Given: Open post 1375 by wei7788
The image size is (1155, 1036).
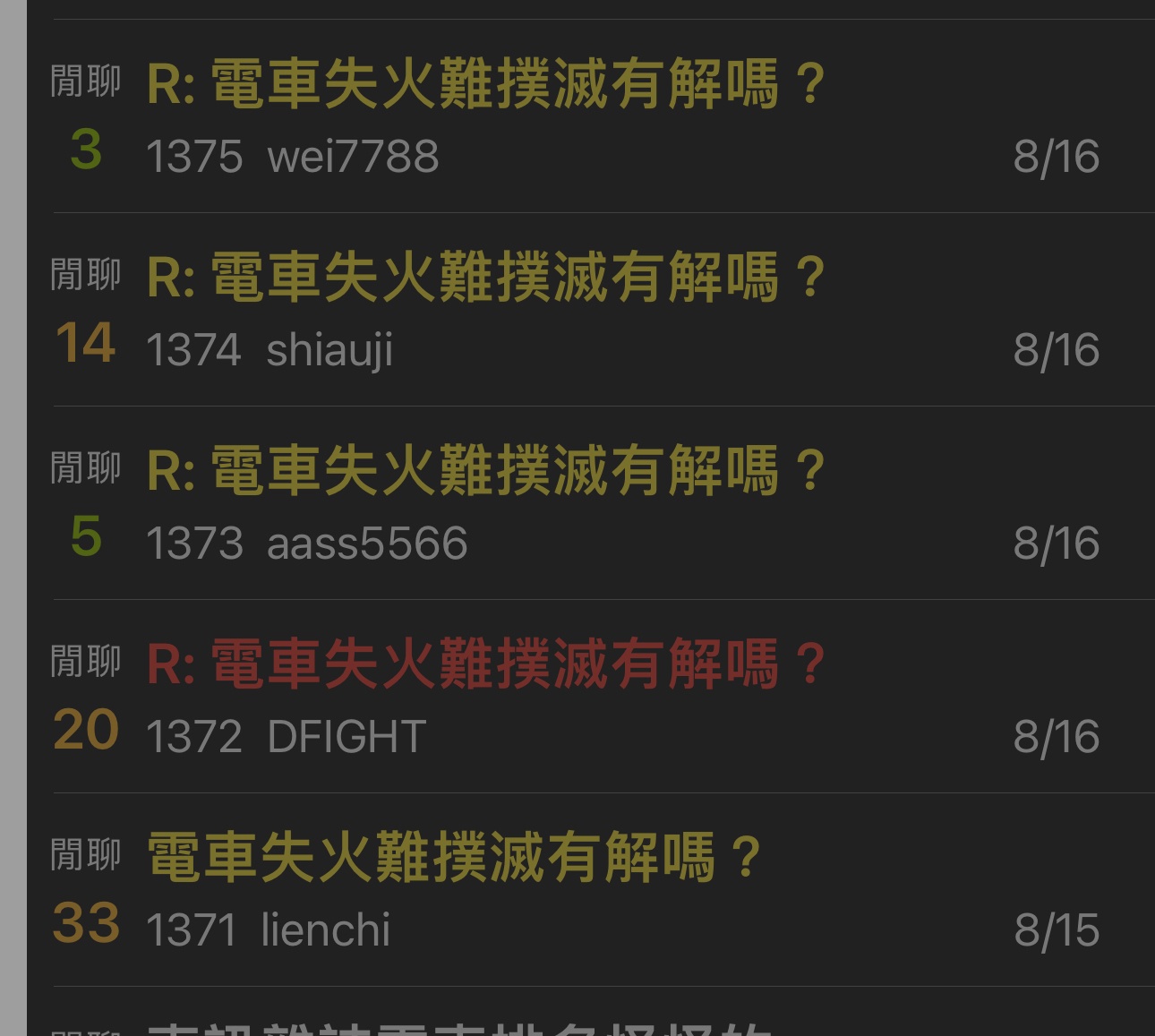Looking at the screenshot, I should point(484,86).
